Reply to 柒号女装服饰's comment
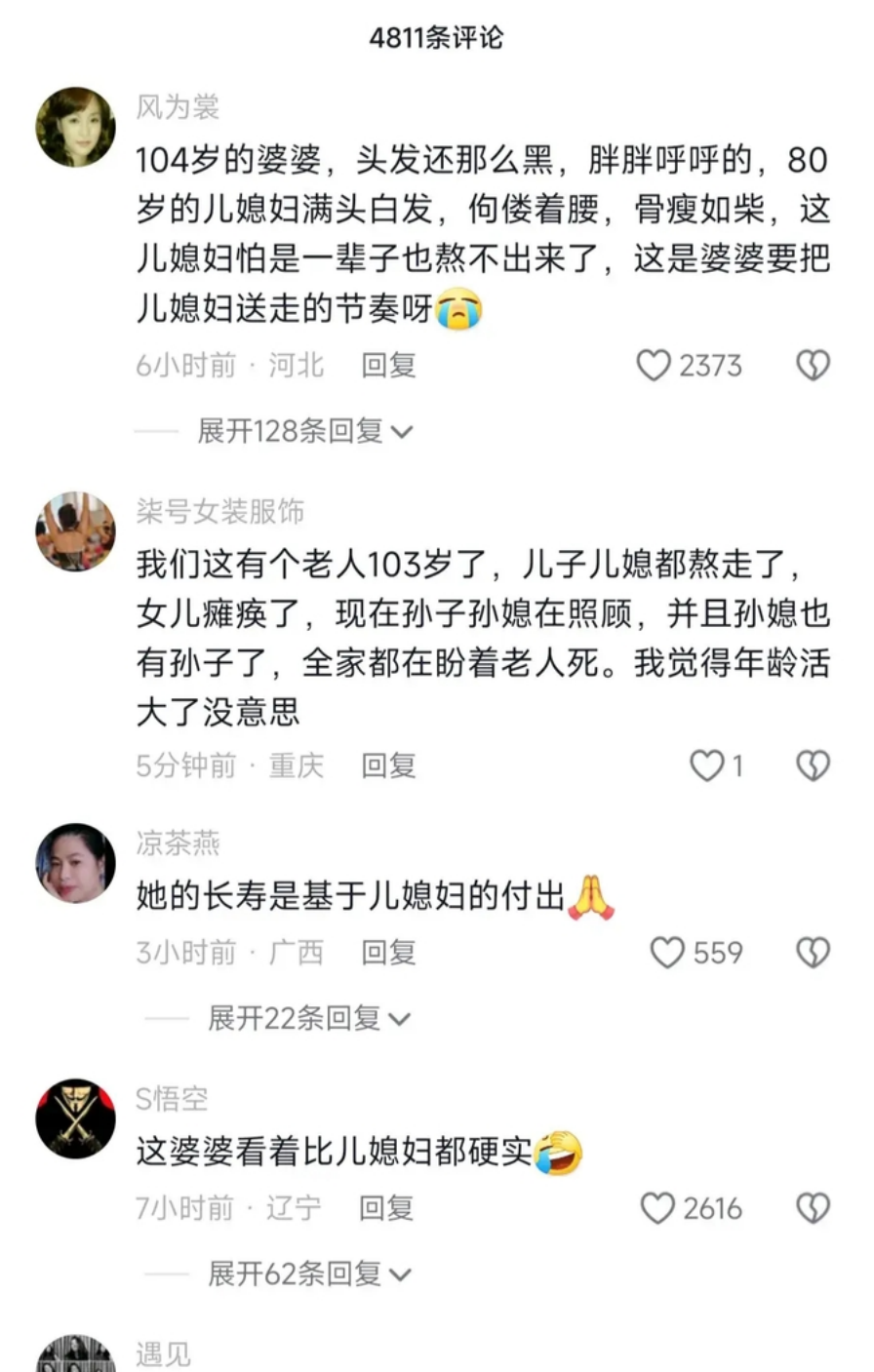The height and width of the screenshot is (1372, 874). [x=388, y=766]
